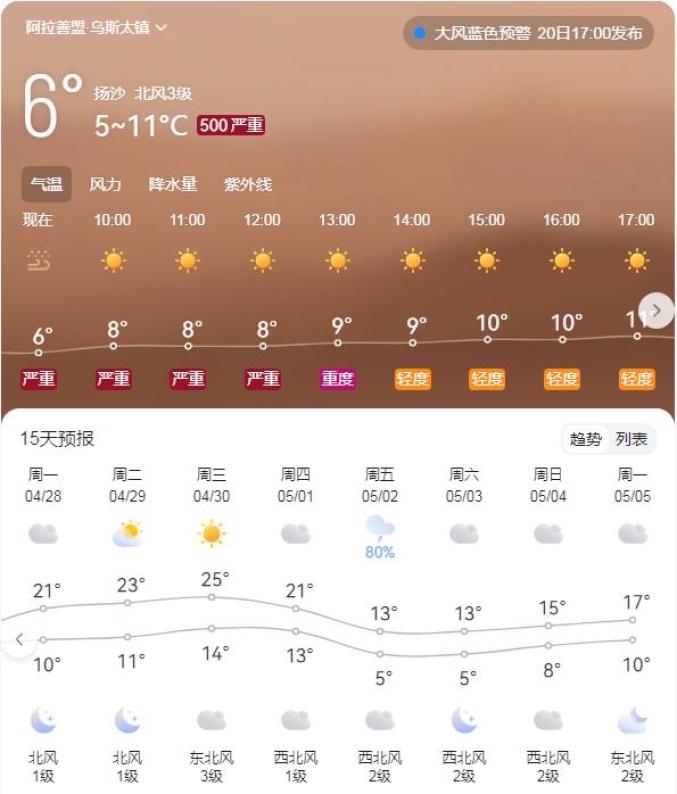Show later hours with right arrow

click(x=656, y=310)
